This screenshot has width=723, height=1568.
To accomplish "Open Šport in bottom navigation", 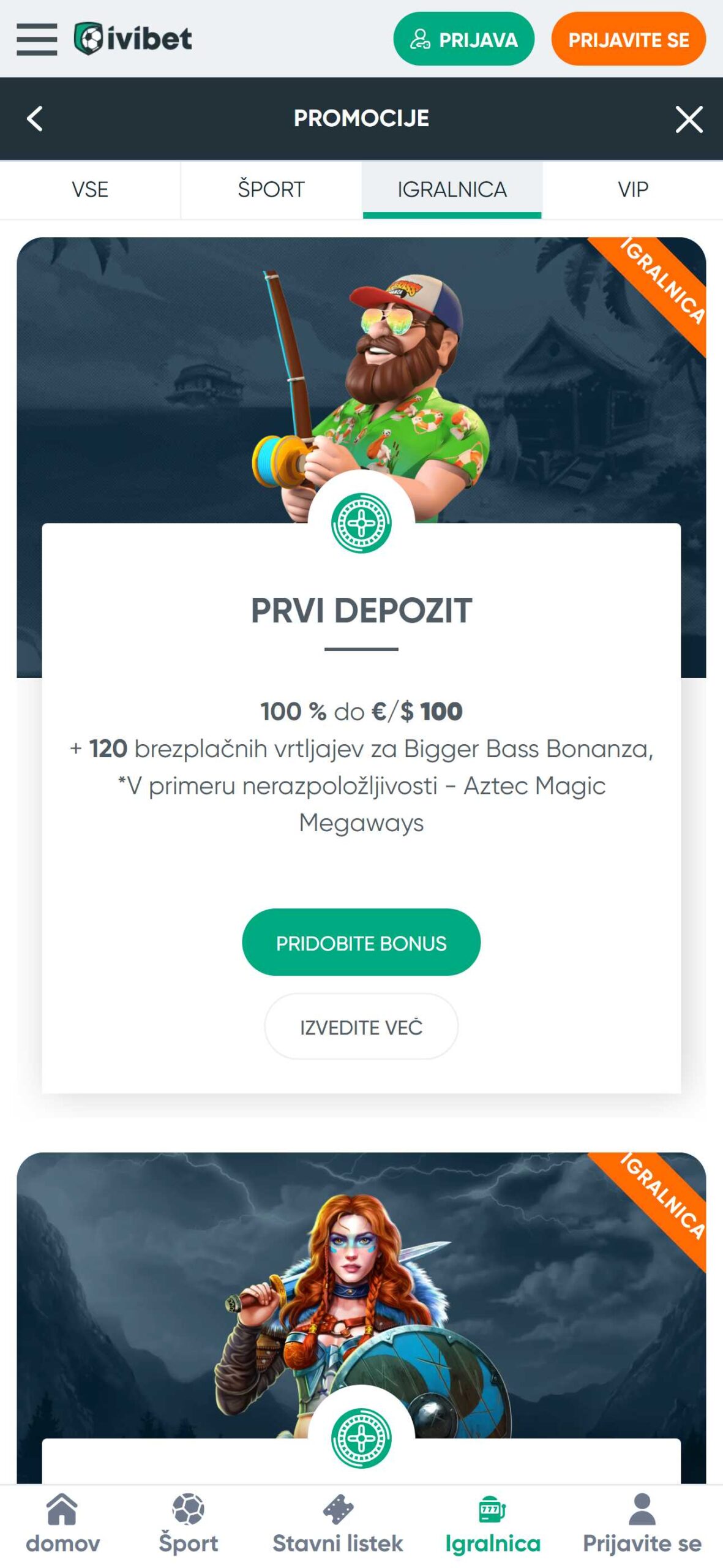I will tap(188, 1525).
